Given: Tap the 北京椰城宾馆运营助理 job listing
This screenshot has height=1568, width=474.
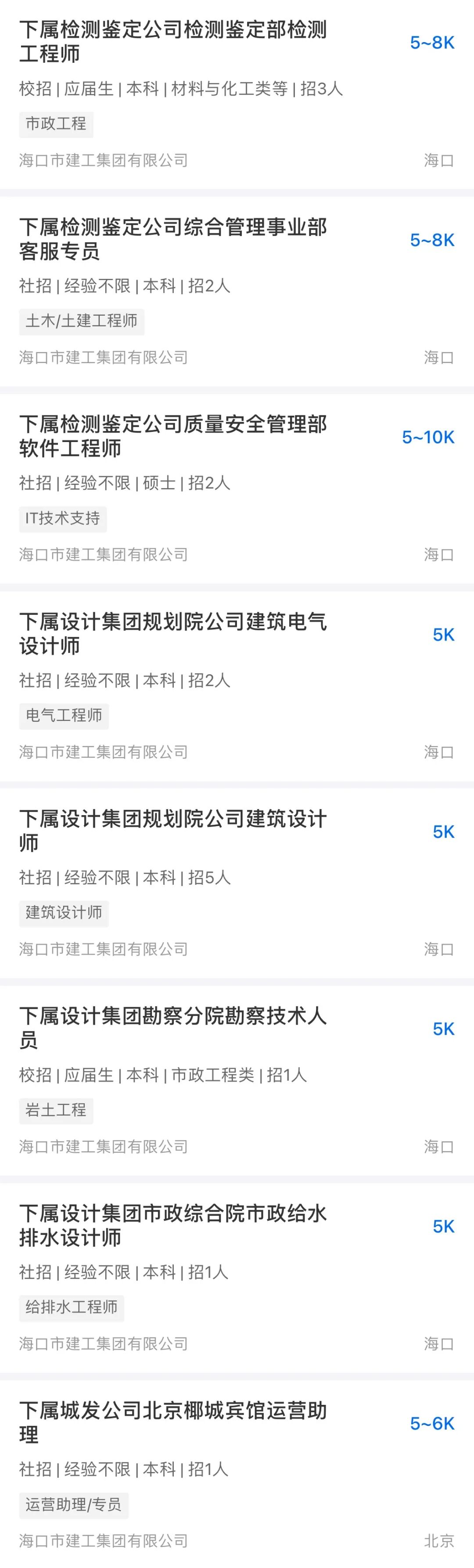Looking at the screenshot, I should tap(173, 1422).
